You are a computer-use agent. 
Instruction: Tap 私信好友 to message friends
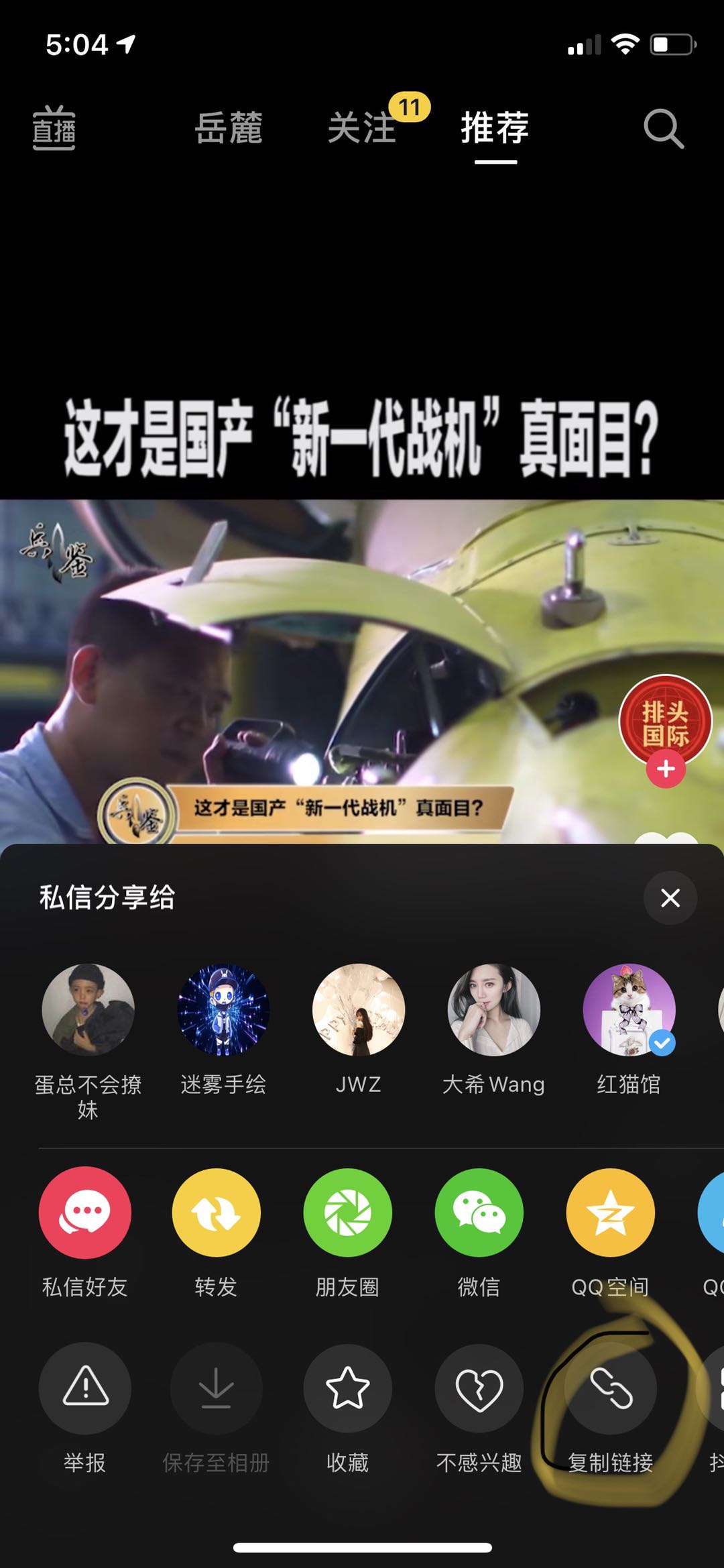coord(85,1213)
